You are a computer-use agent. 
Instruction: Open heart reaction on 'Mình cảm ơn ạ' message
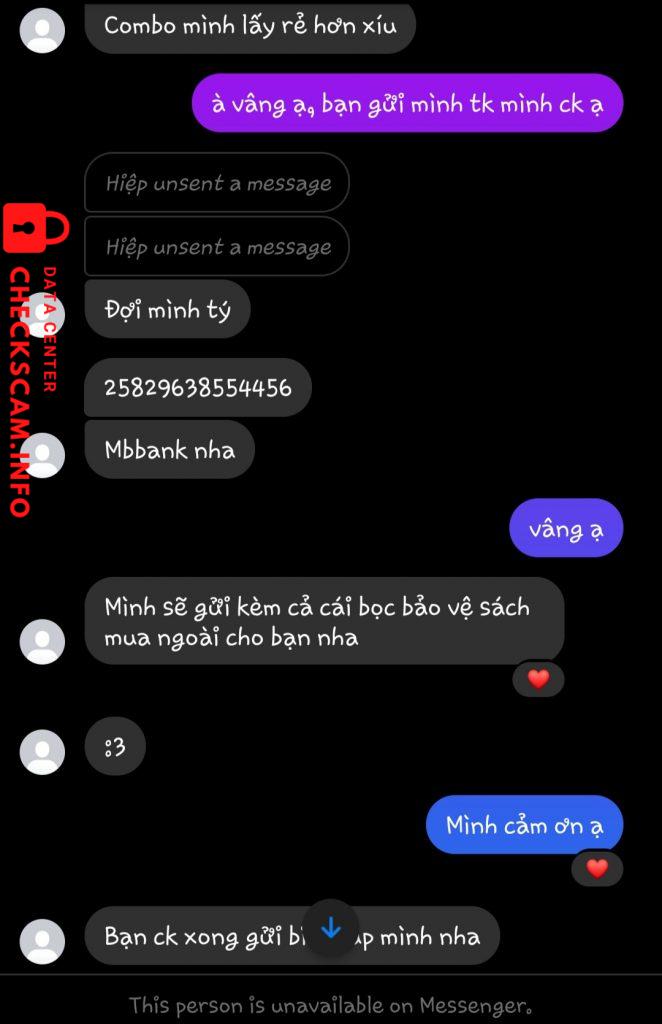[597, 868]
